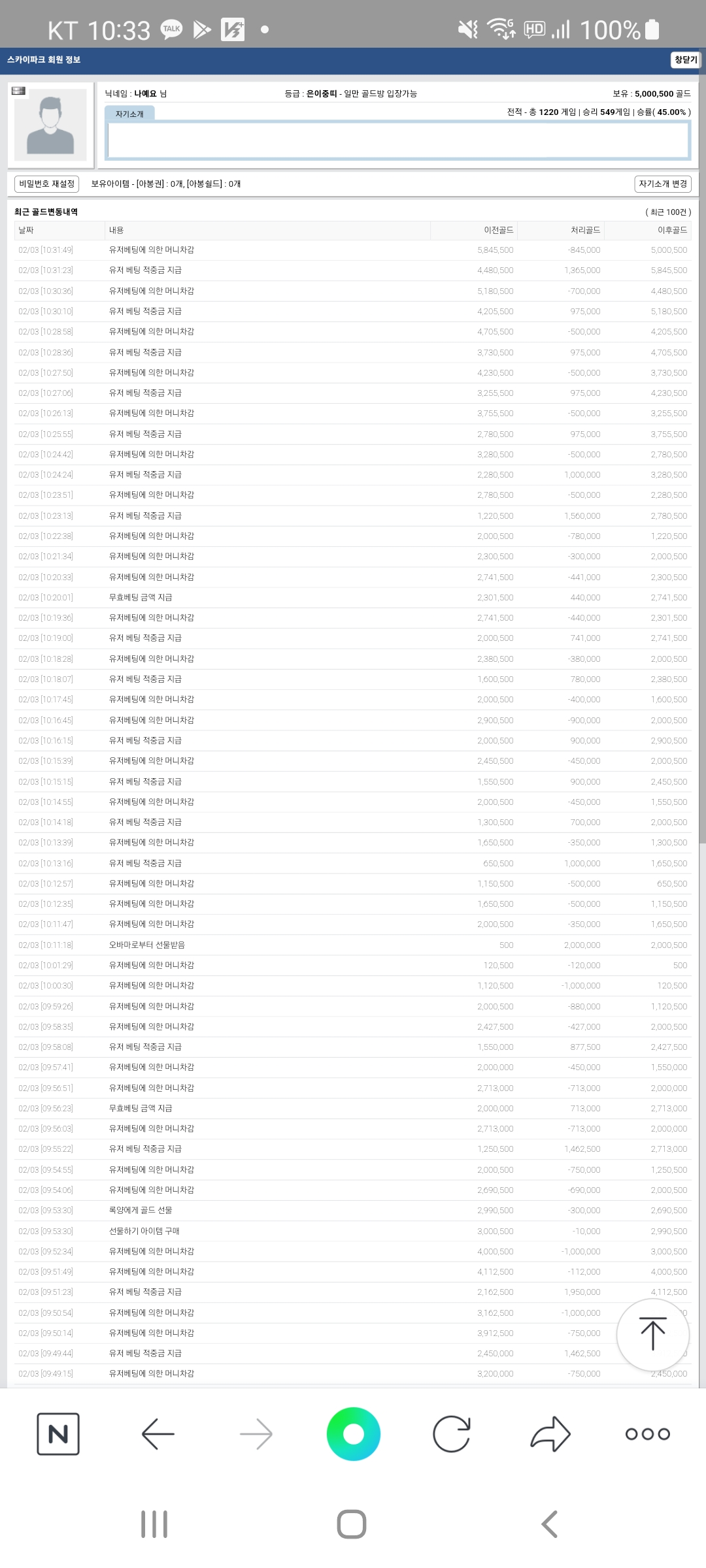Share this page with the share arrow

550,1434
